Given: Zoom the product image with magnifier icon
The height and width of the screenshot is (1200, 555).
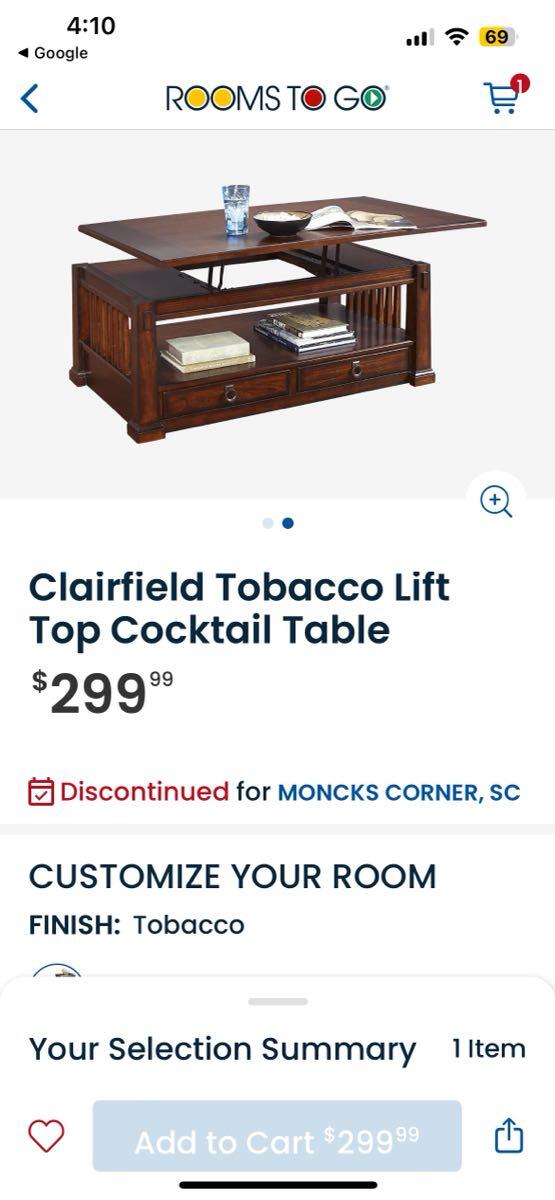Looking at the screenshot, I should tap(496, 501).
